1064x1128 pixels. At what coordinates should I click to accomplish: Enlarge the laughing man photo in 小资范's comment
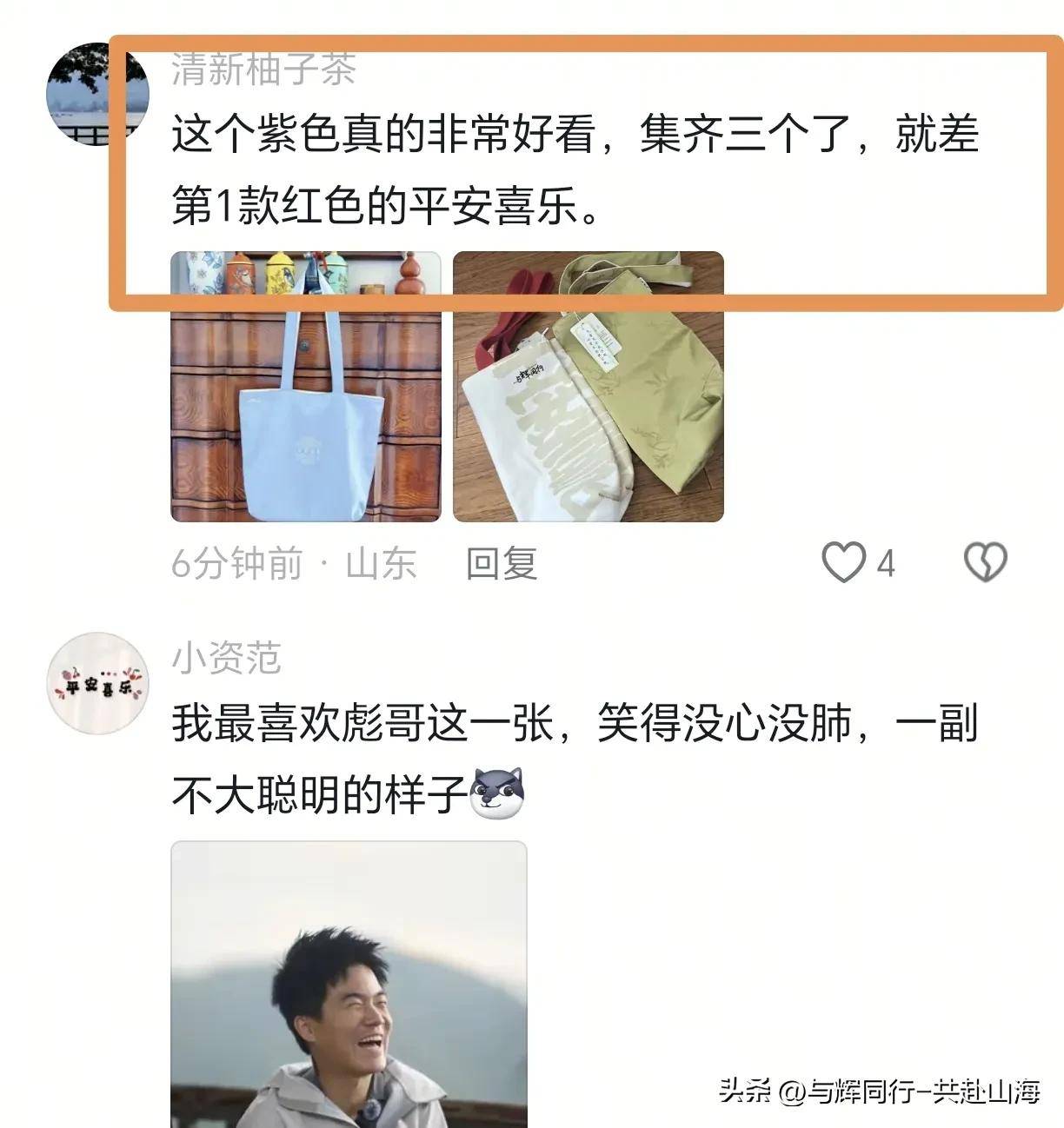pyautogui.click(x=349, y=985)
